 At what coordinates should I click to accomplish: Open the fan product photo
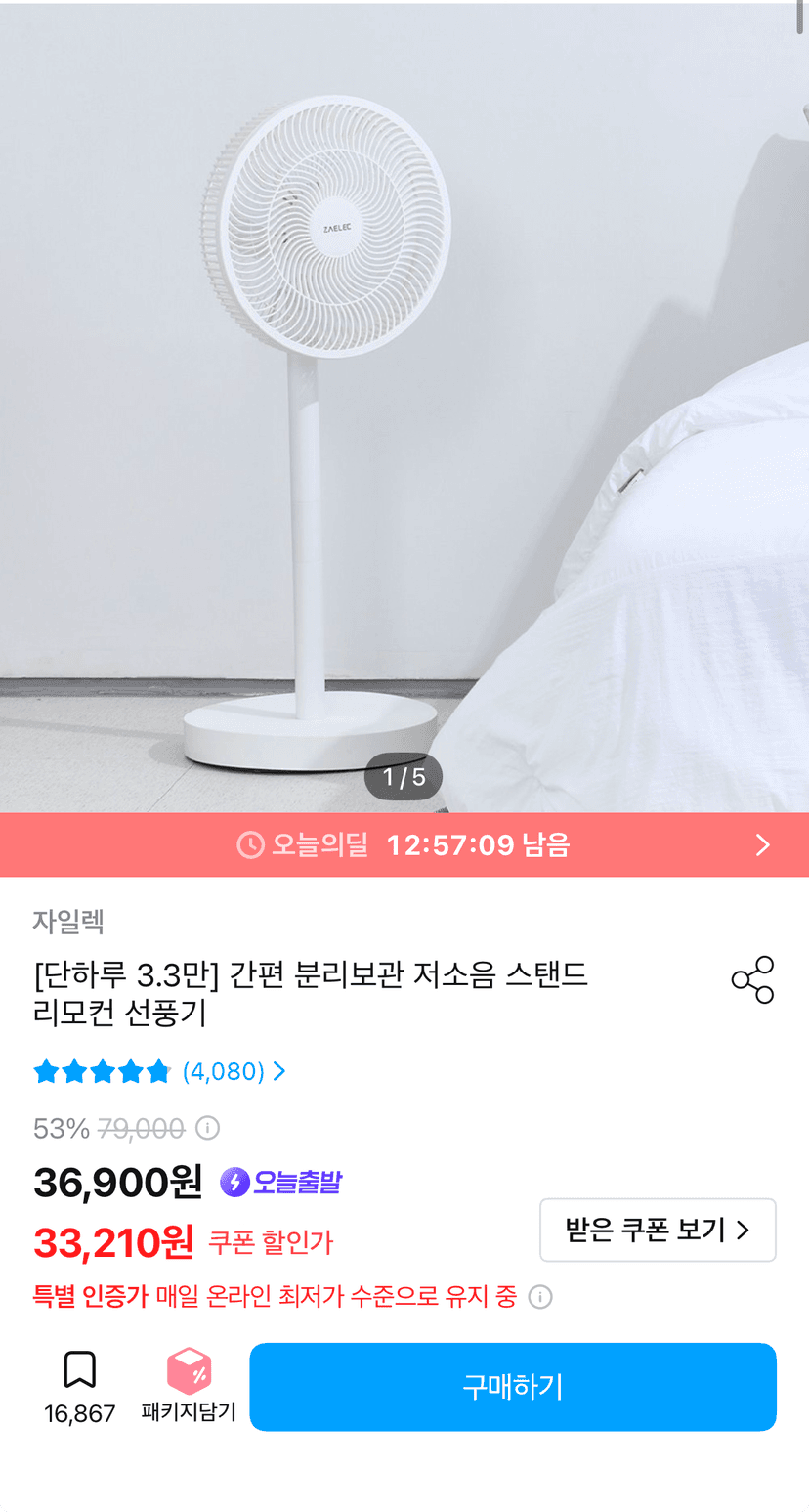[404, 407]
